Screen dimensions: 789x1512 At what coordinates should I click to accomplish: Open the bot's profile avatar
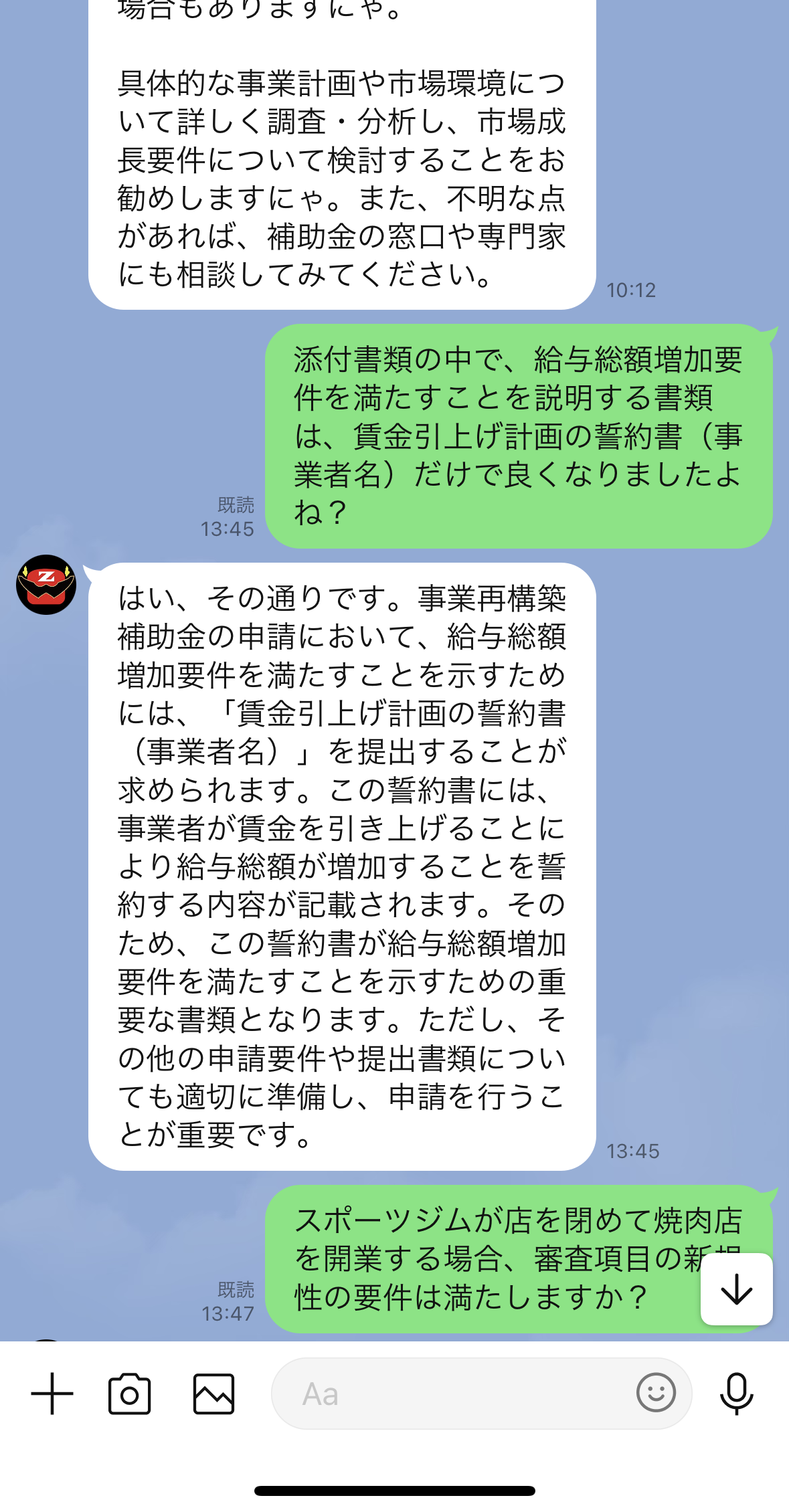pyautogui.click(x=46, y=585)
